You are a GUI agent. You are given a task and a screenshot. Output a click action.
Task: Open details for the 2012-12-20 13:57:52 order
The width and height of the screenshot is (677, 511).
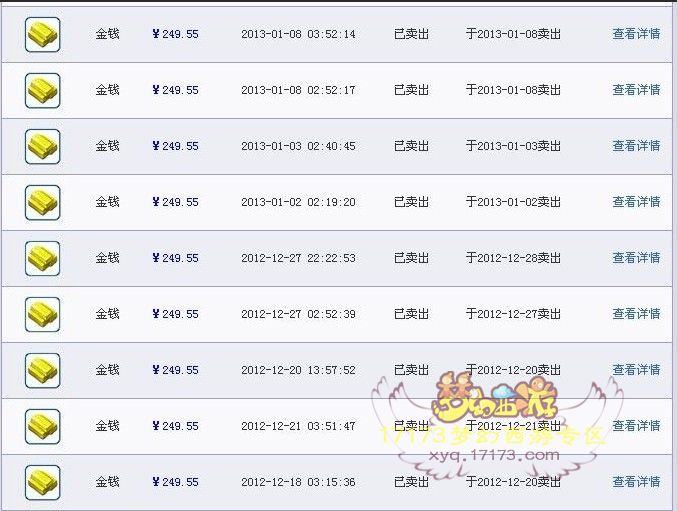[636, 370]
